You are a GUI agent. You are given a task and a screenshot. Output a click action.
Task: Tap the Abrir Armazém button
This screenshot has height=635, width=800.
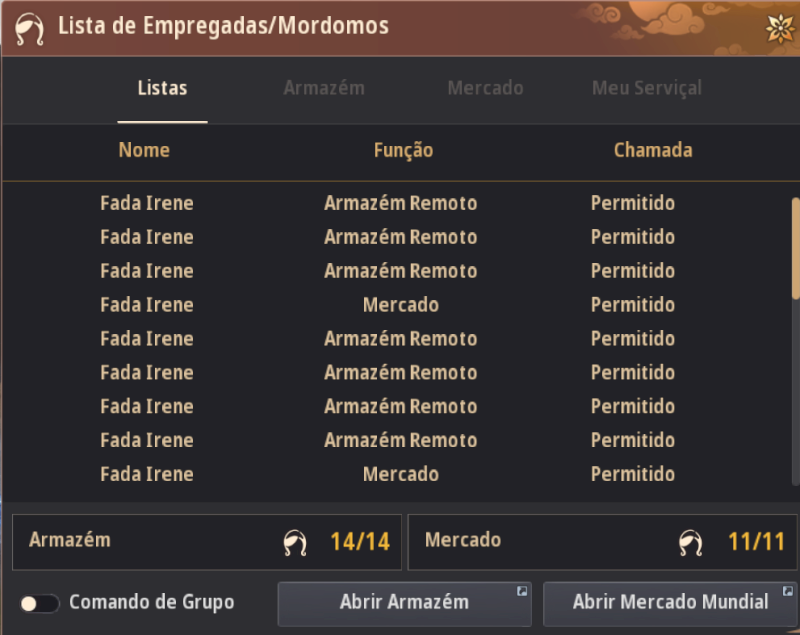tap(404, 603)
